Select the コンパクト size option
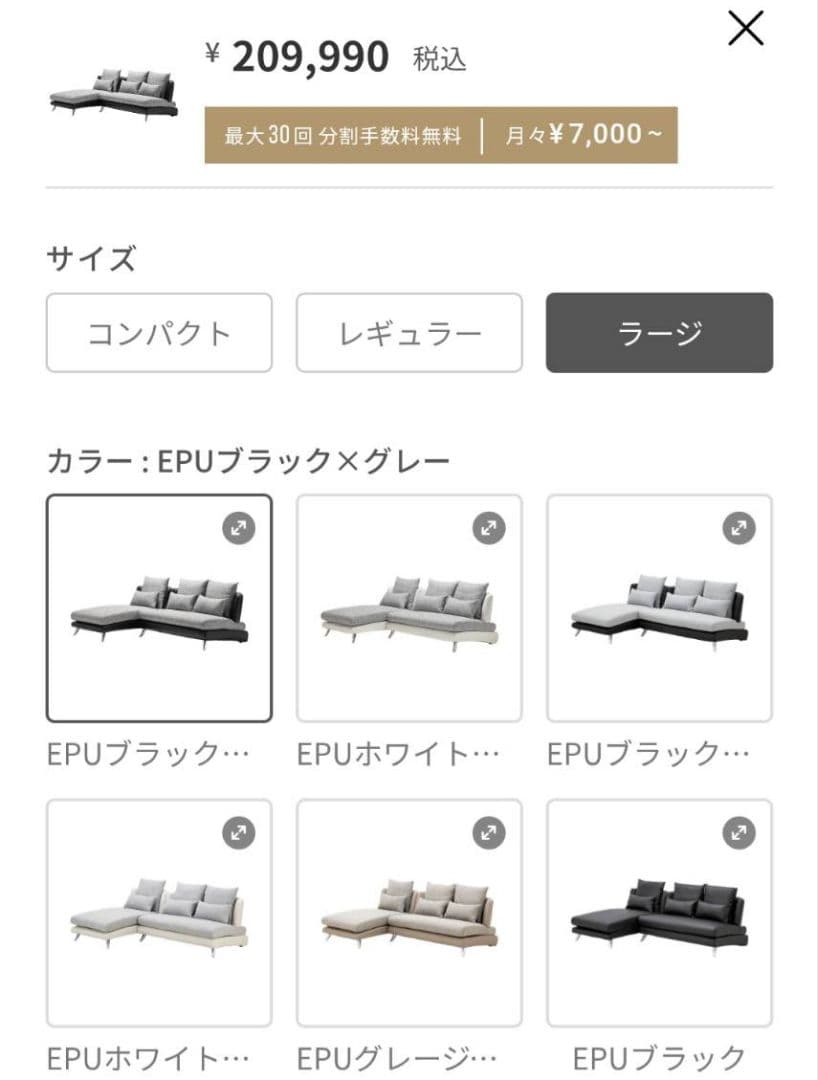This screenshot has width=818, height=1080. 159,333
